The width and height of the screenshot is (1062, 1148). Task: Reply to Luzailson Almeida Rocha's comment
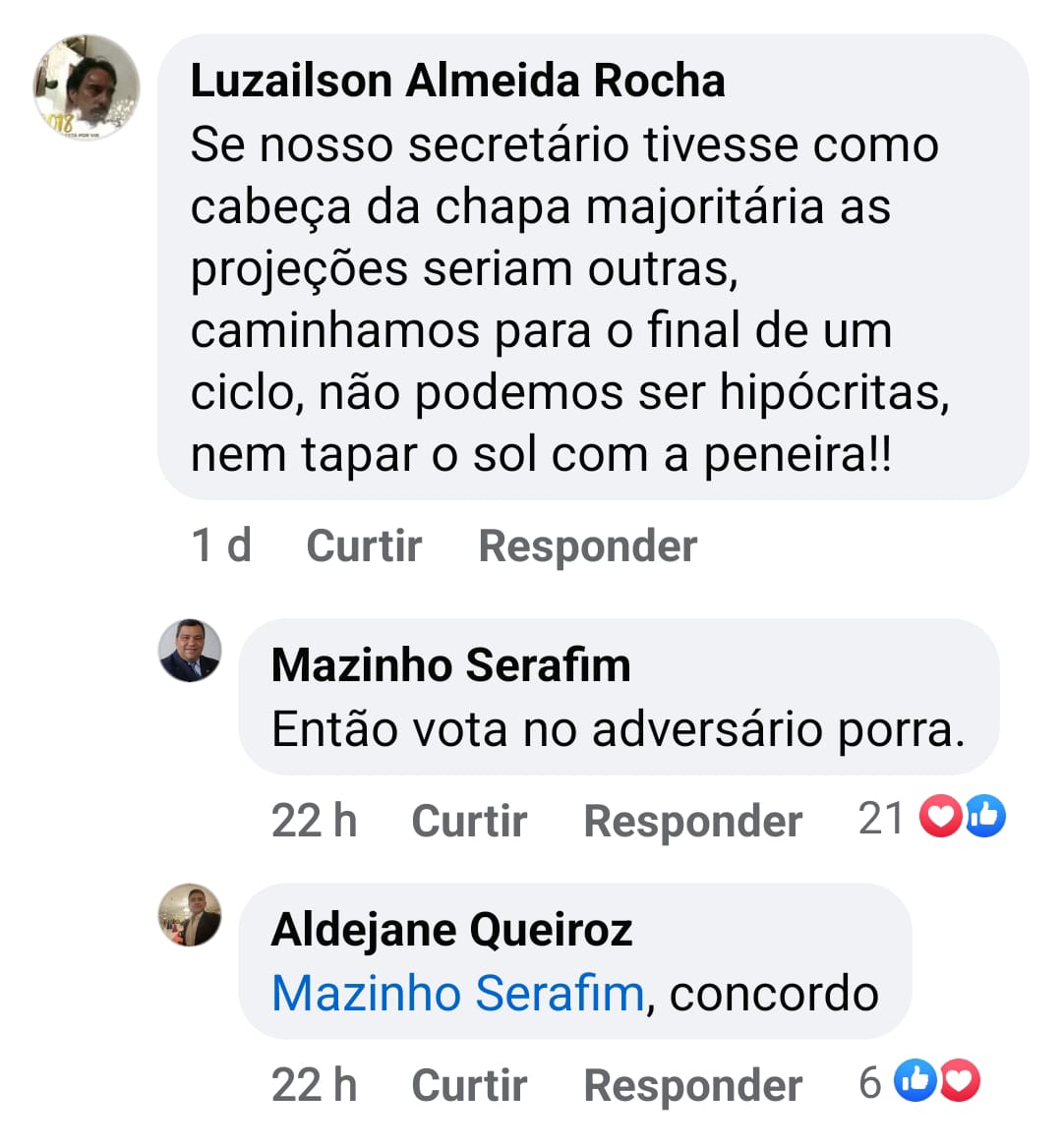pos(587,545)
